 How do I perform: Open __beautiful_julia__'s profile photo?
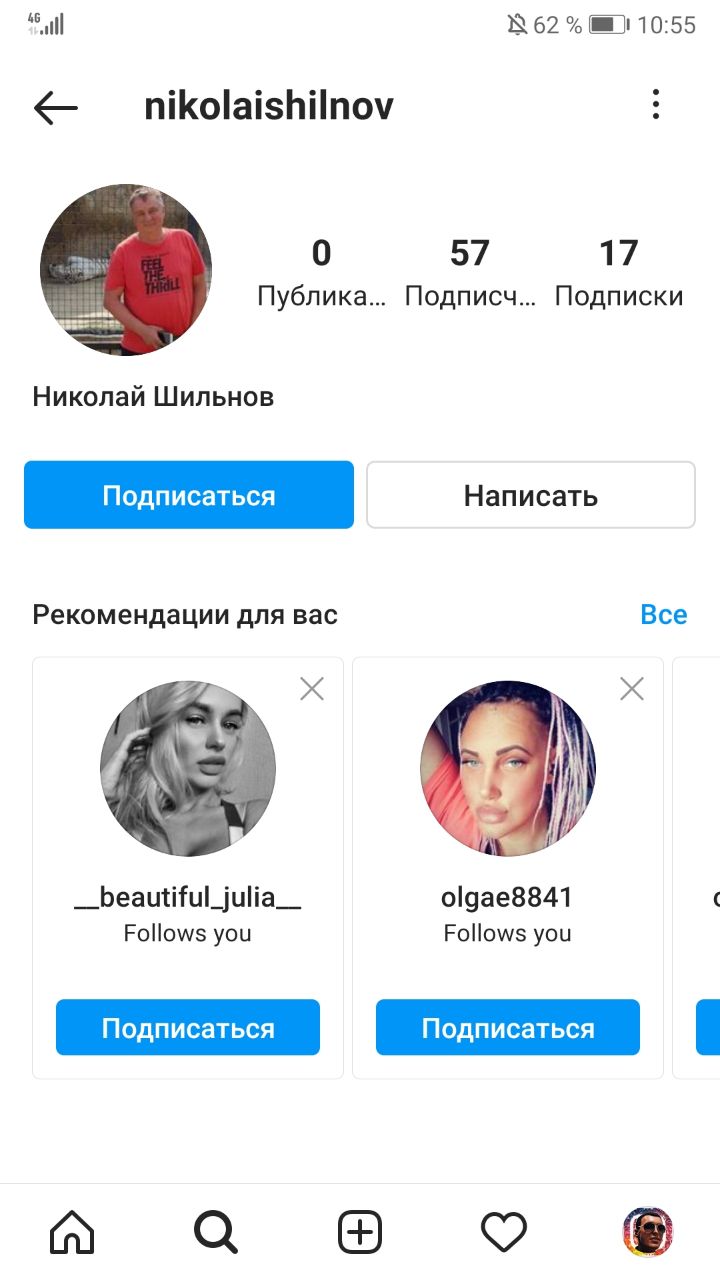188,769
